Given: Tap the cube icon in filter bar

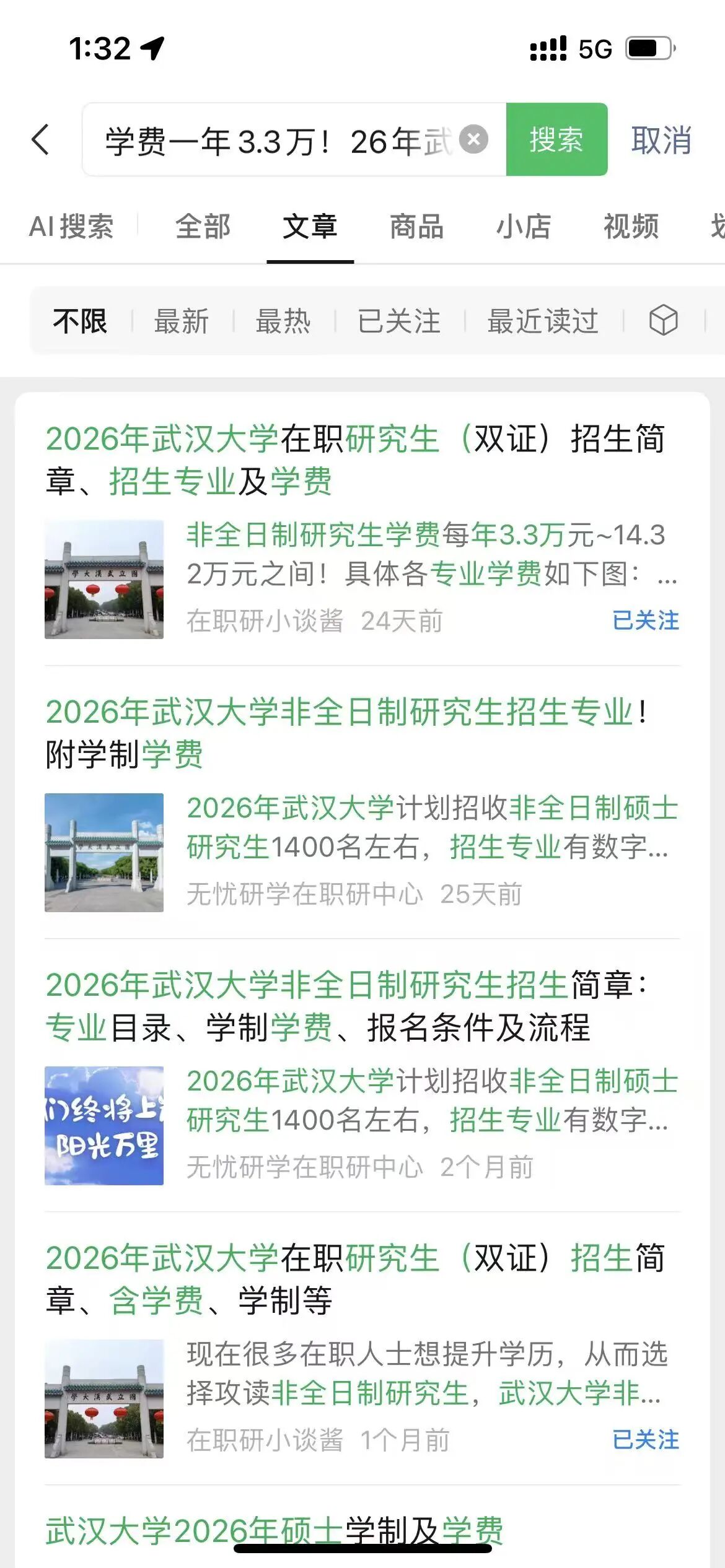Looking at the screenshot, I should [x=663, y=321].
